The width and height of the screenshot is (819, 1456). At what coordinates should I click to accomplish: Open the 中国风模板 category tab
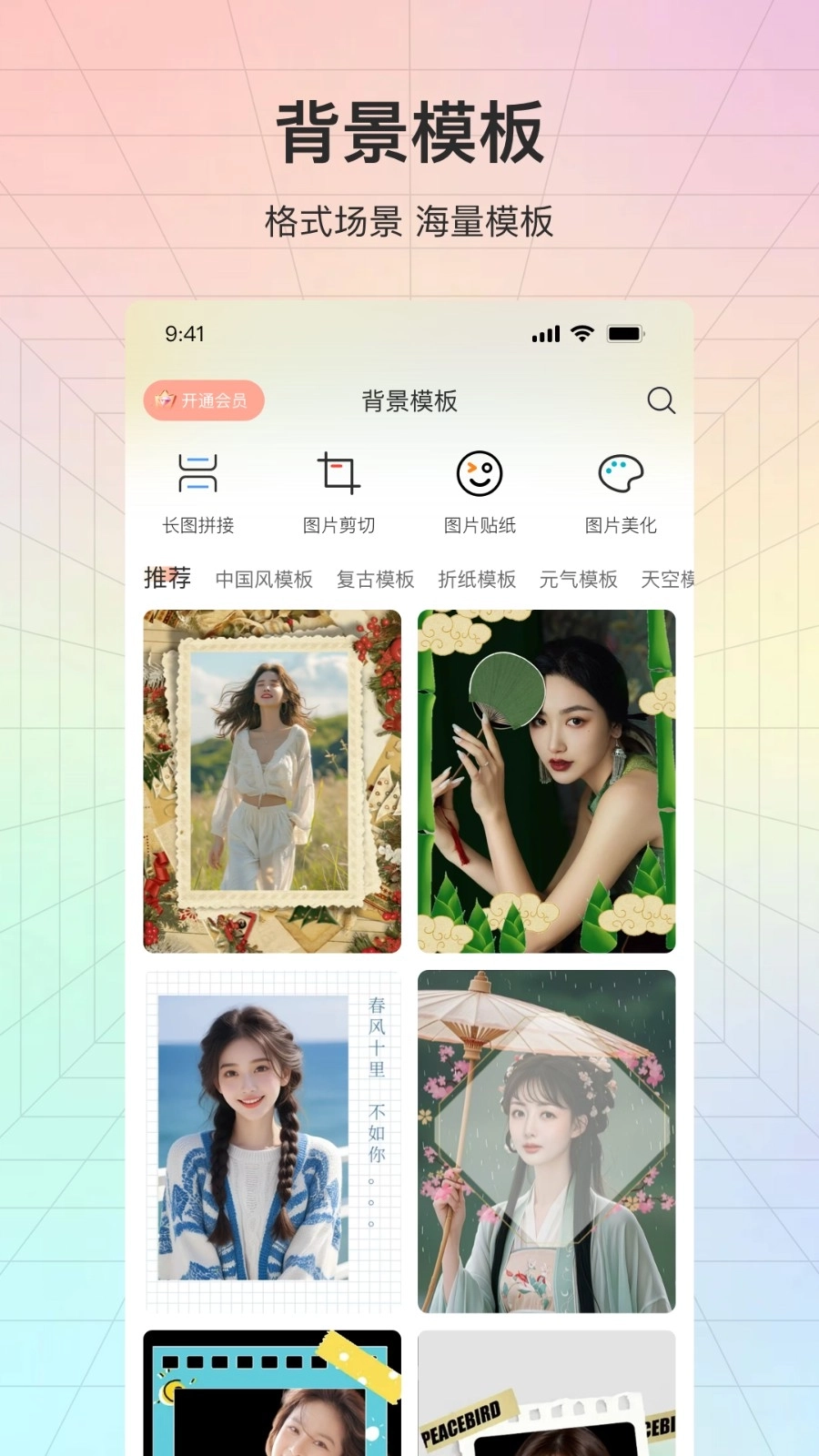click(x=264, y=580)
